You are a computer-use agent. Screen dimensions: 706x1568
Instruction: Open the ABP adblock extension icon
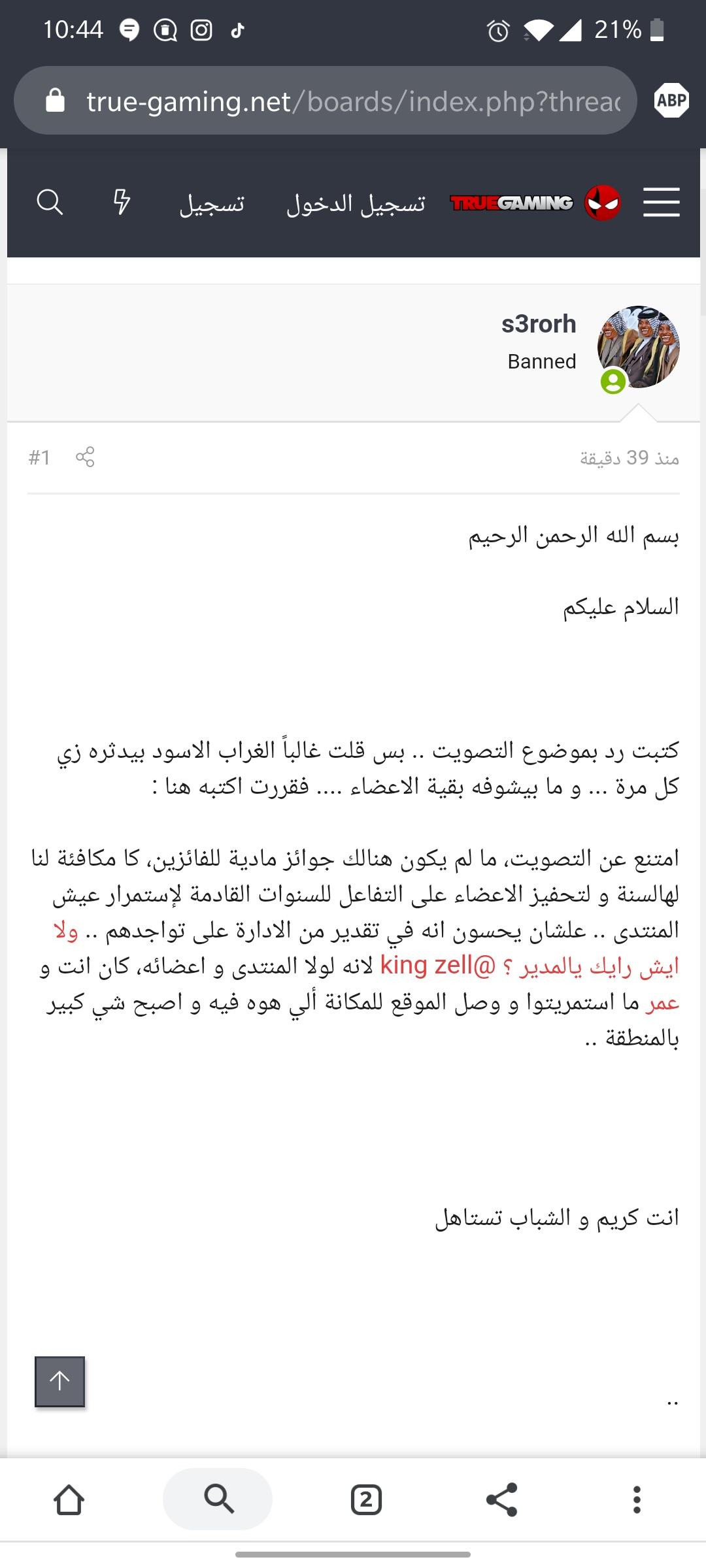click(671, 101)
